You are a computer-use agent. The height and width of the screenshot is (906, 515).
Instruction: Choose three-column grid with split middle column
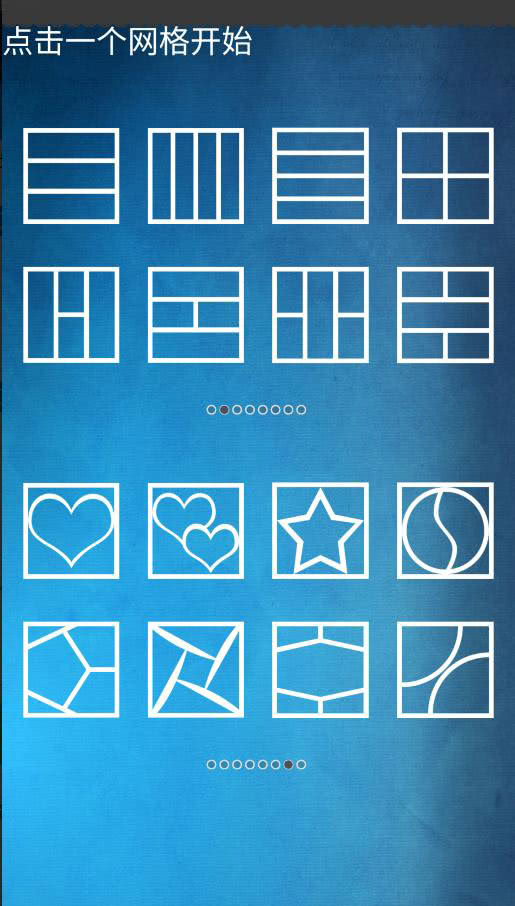[71, 315]
